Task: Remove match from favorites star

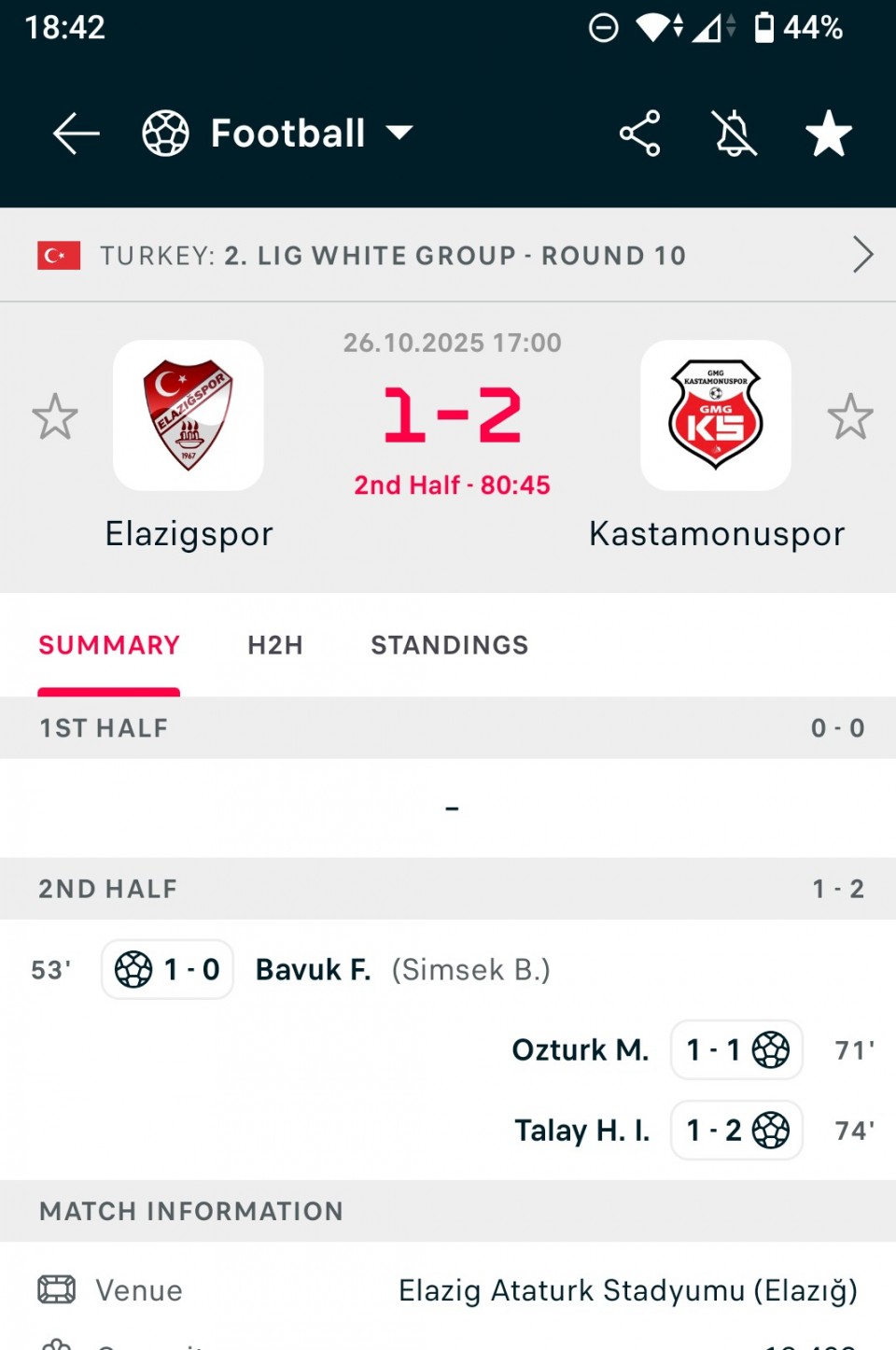Action: pos(828,134)
